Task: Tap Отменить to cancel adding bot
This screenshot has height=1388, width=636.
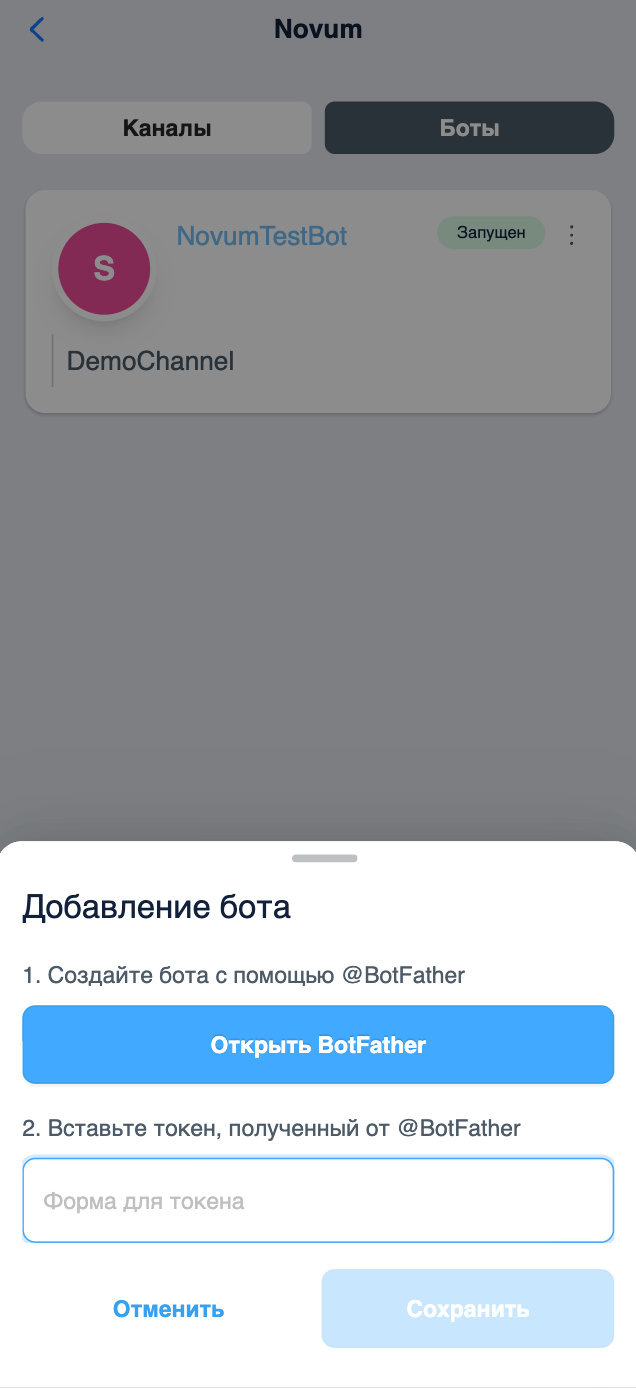Action: 168,1309
